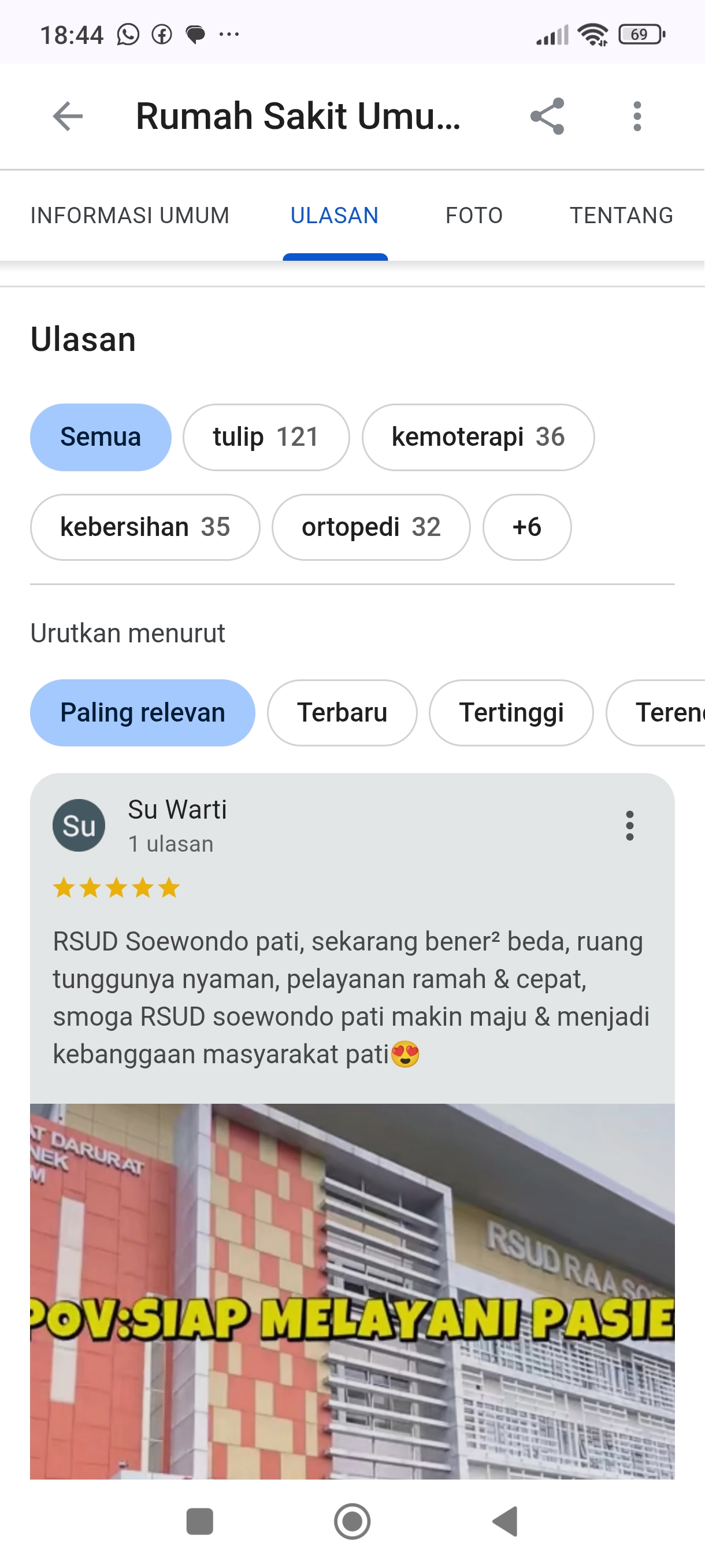Viewport: 705px width, 1568px height.
Task: Sort reviews by Tertinggi
Action: [x=511, y=713]
